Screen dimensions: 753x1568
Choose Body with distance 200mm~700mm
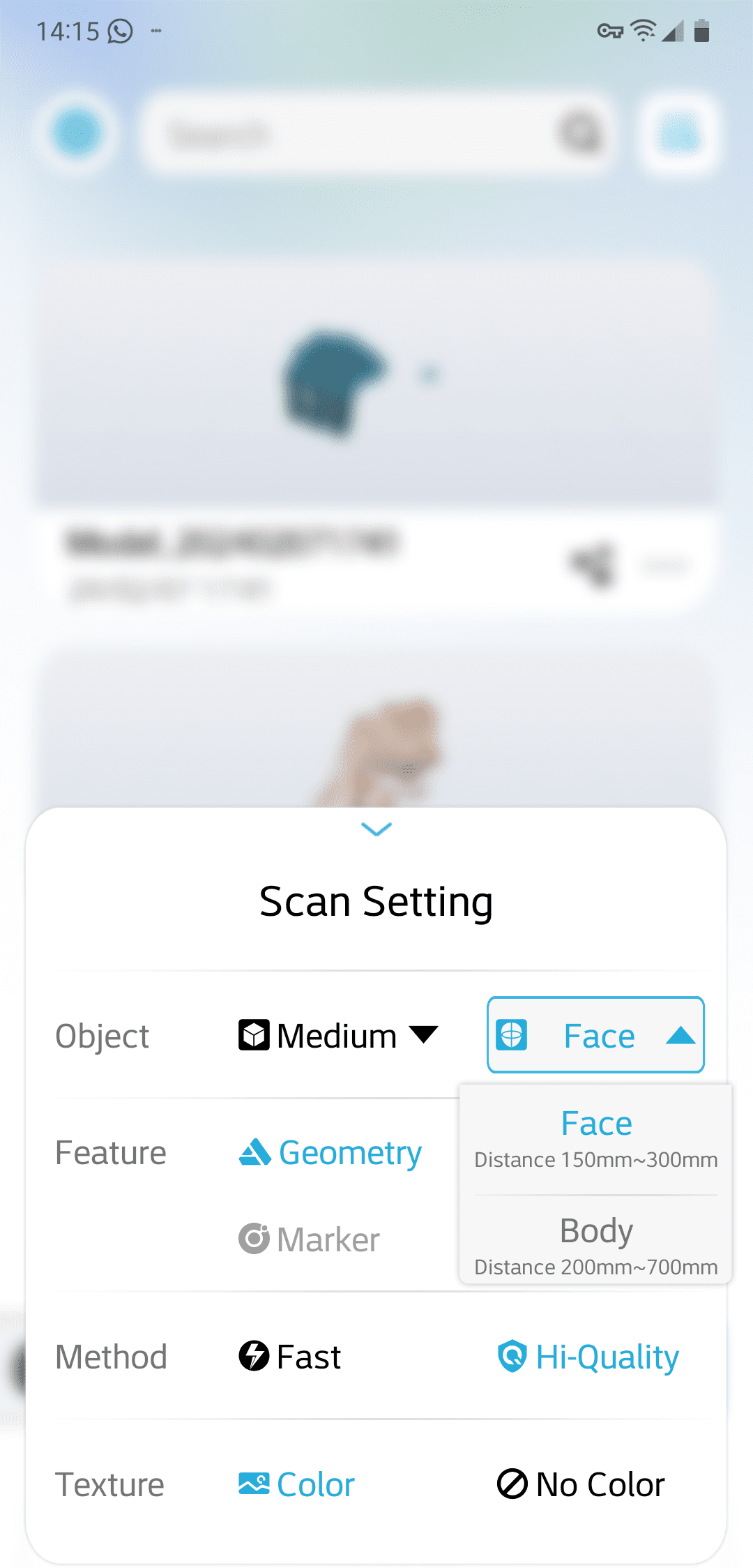(596, 1245)
